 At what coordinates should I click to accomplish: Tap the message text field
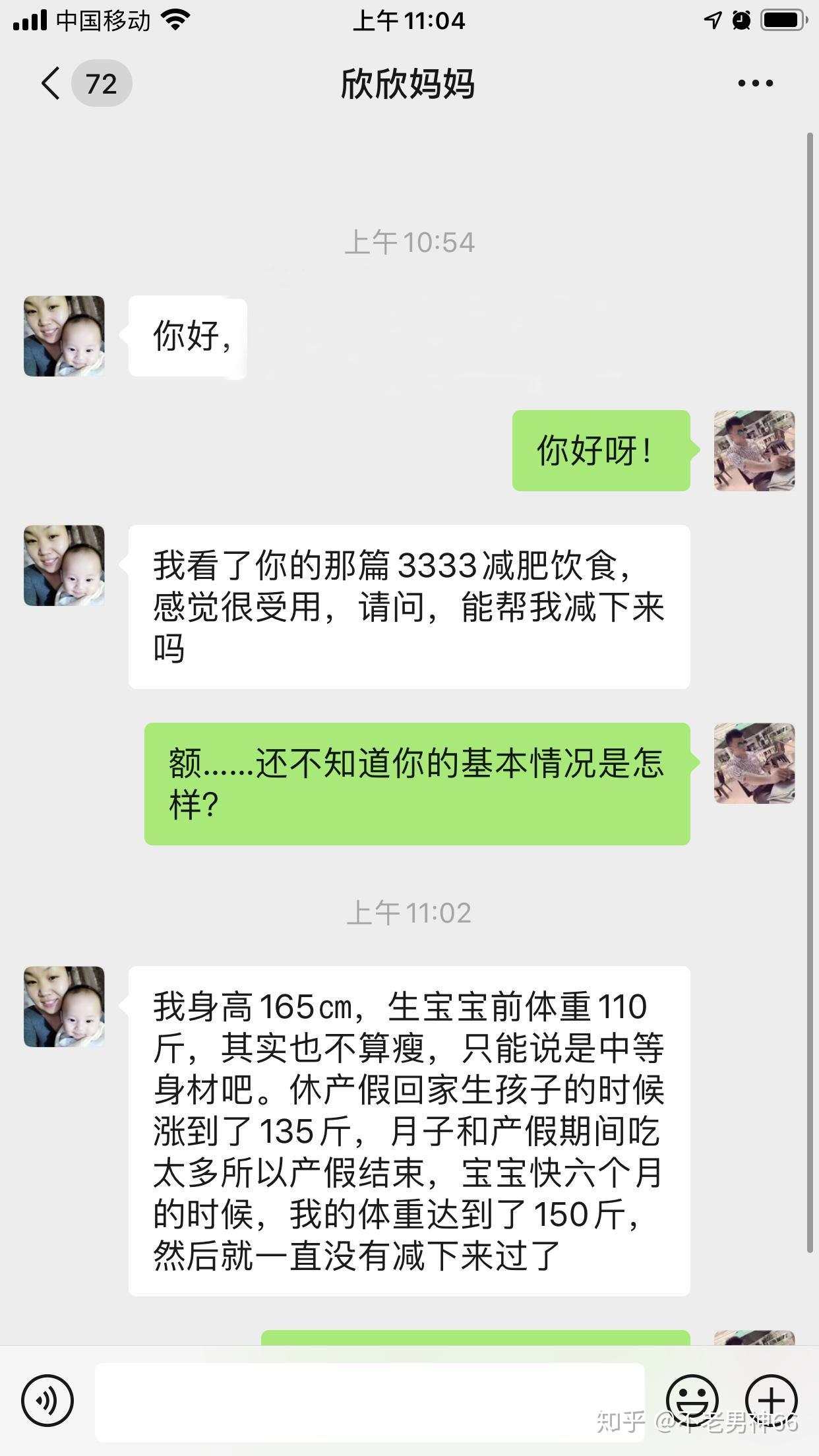[369, 1401]
